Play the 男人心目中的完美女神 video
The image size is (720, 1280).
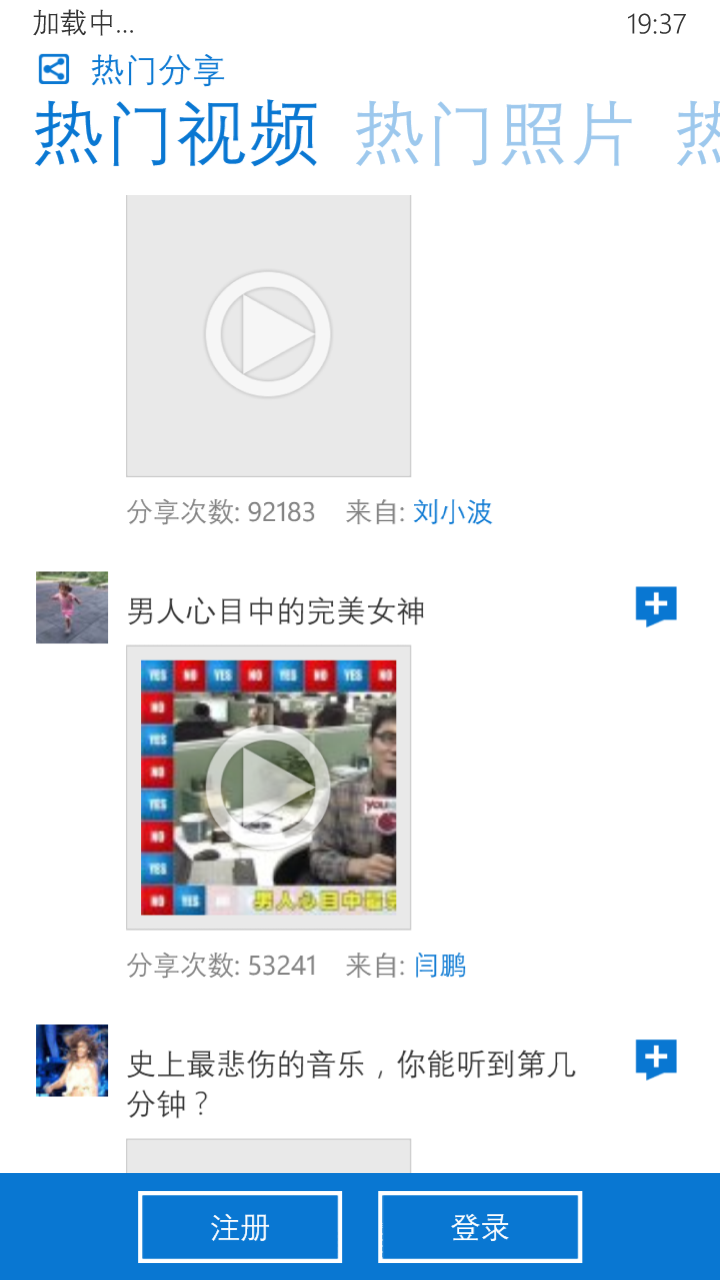click(x=268, y=786)
